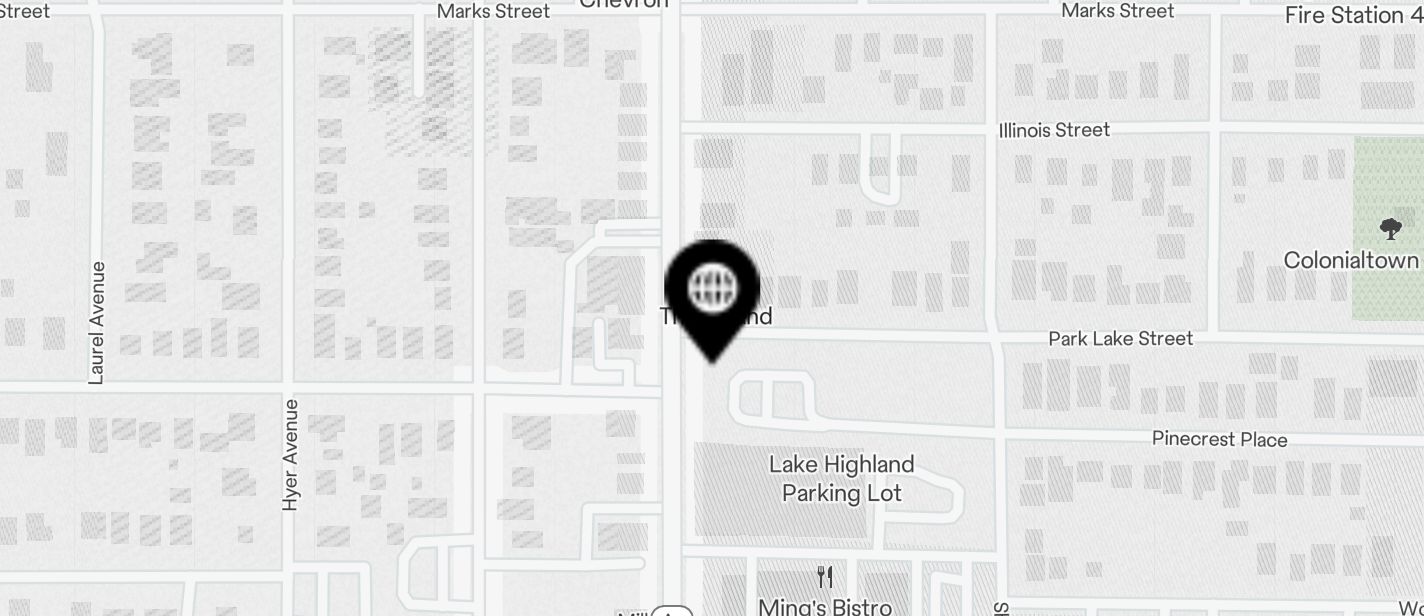The image size is (1424, 616).
Task: Select the Colonialtown park marker
Action: pyautogui.click(x=1390, y=230)
